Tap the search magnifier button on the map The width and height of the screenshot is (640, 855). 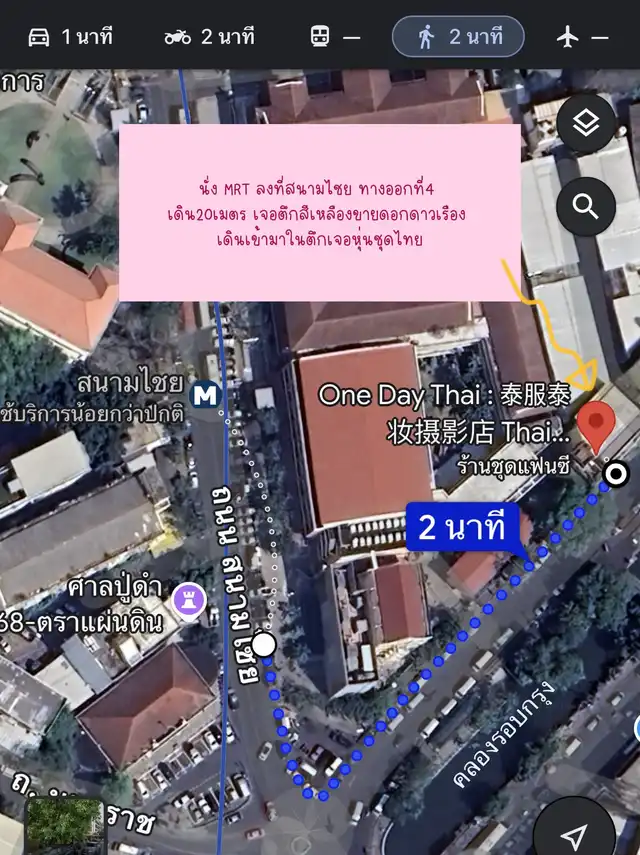(x=586, y=206)
